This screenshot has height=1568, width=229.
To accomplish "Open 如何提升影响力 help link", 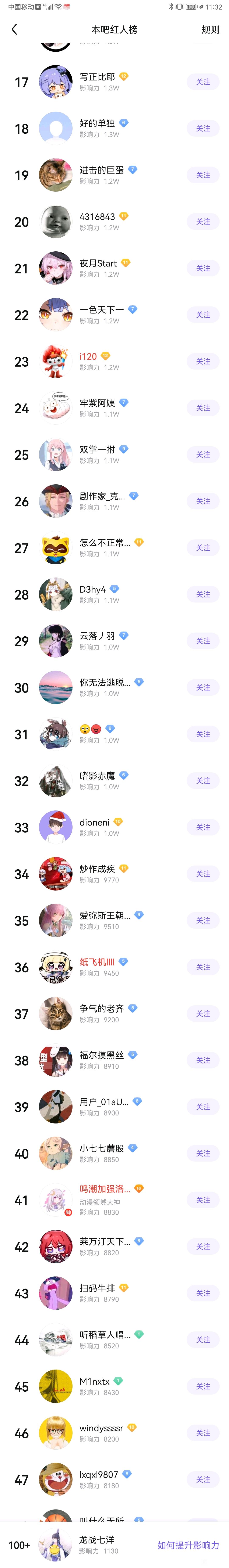I will [188, 1545].
